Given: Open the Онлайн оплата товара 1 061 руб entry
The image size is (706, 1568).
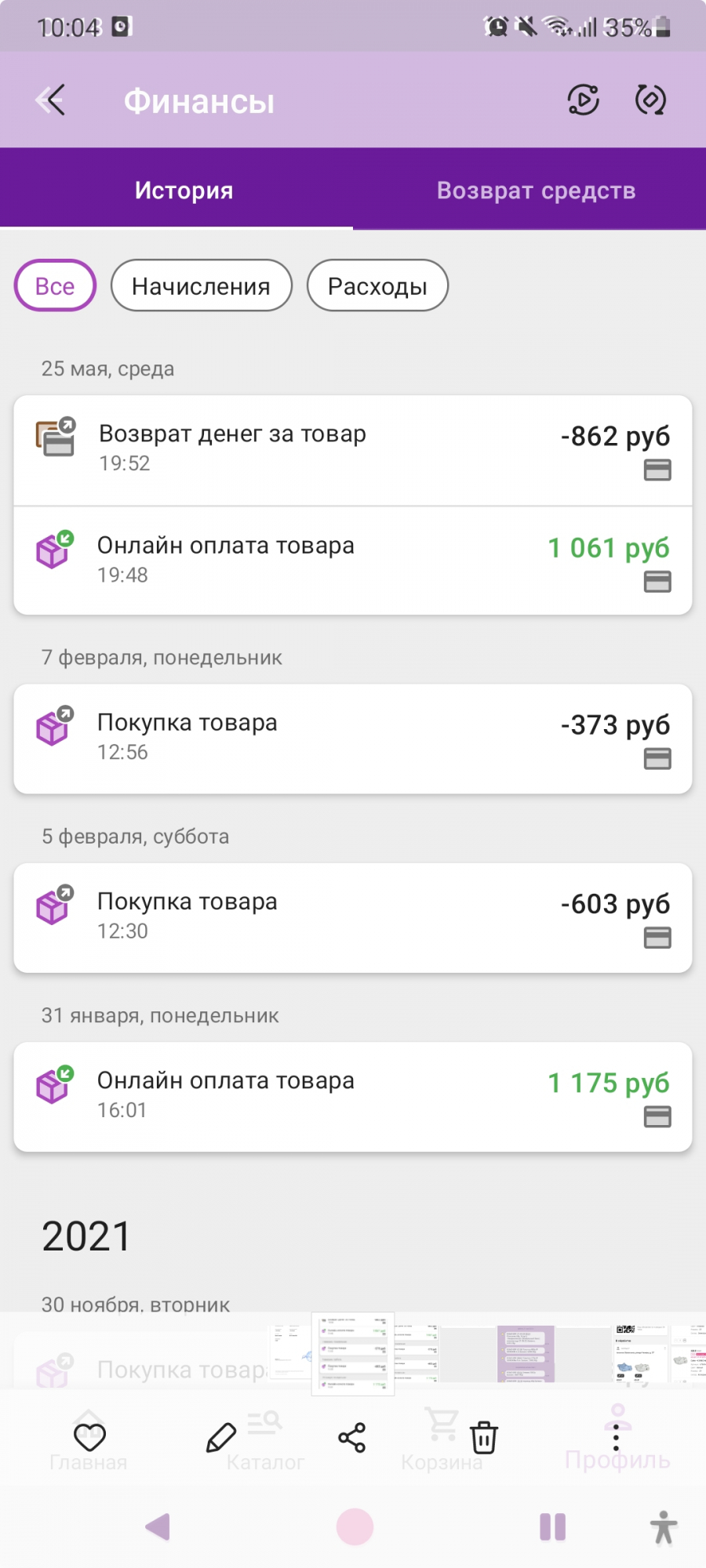Looking at the screenshot, I should click(x=353, y=561).
